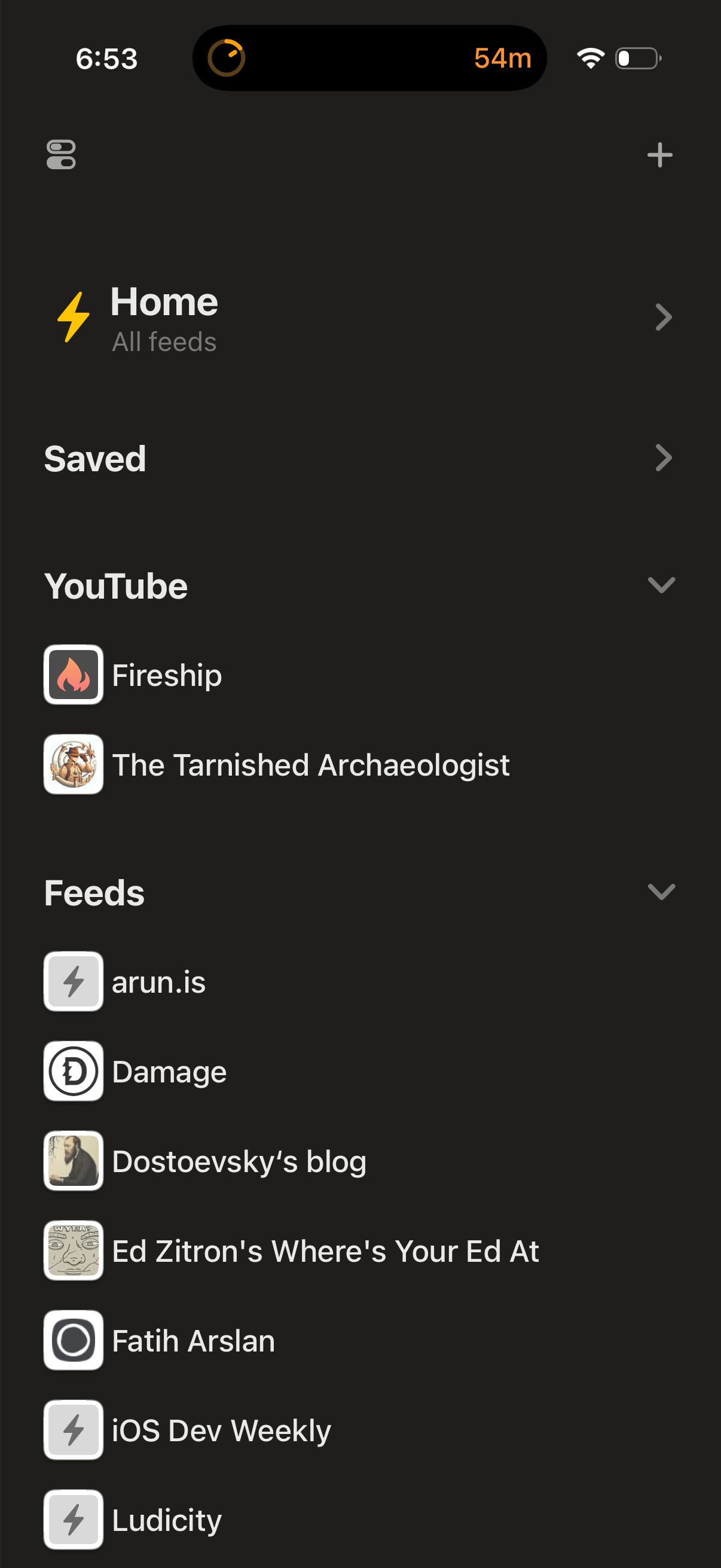Open Home via the right chevron

pyautogui.click(x=663, y=317)
